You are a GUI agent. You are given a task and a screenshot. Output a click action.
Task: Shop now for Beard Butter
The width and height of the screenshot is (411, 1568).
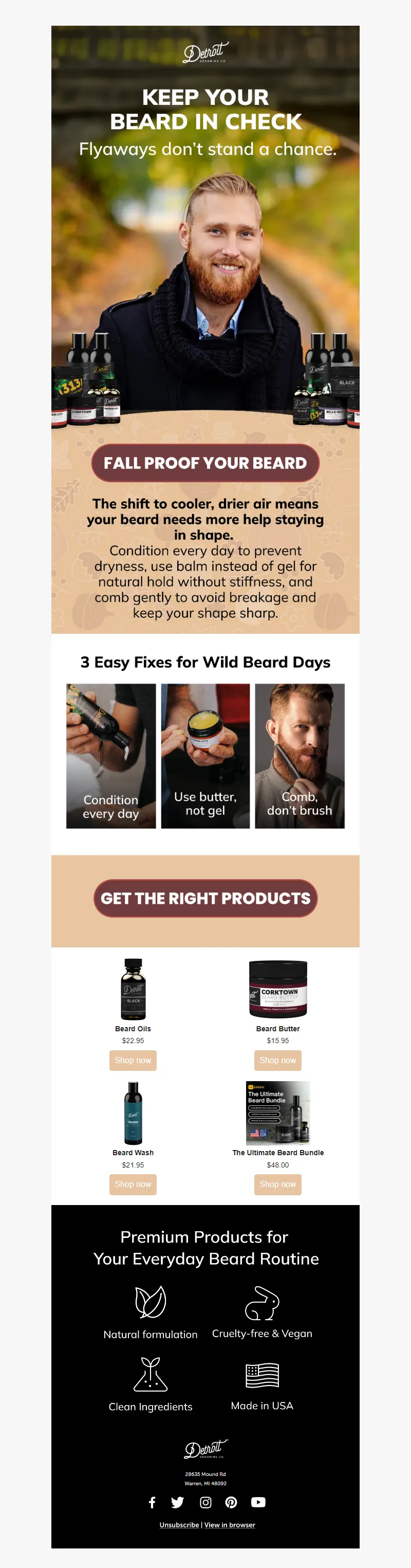(278, 1061)
